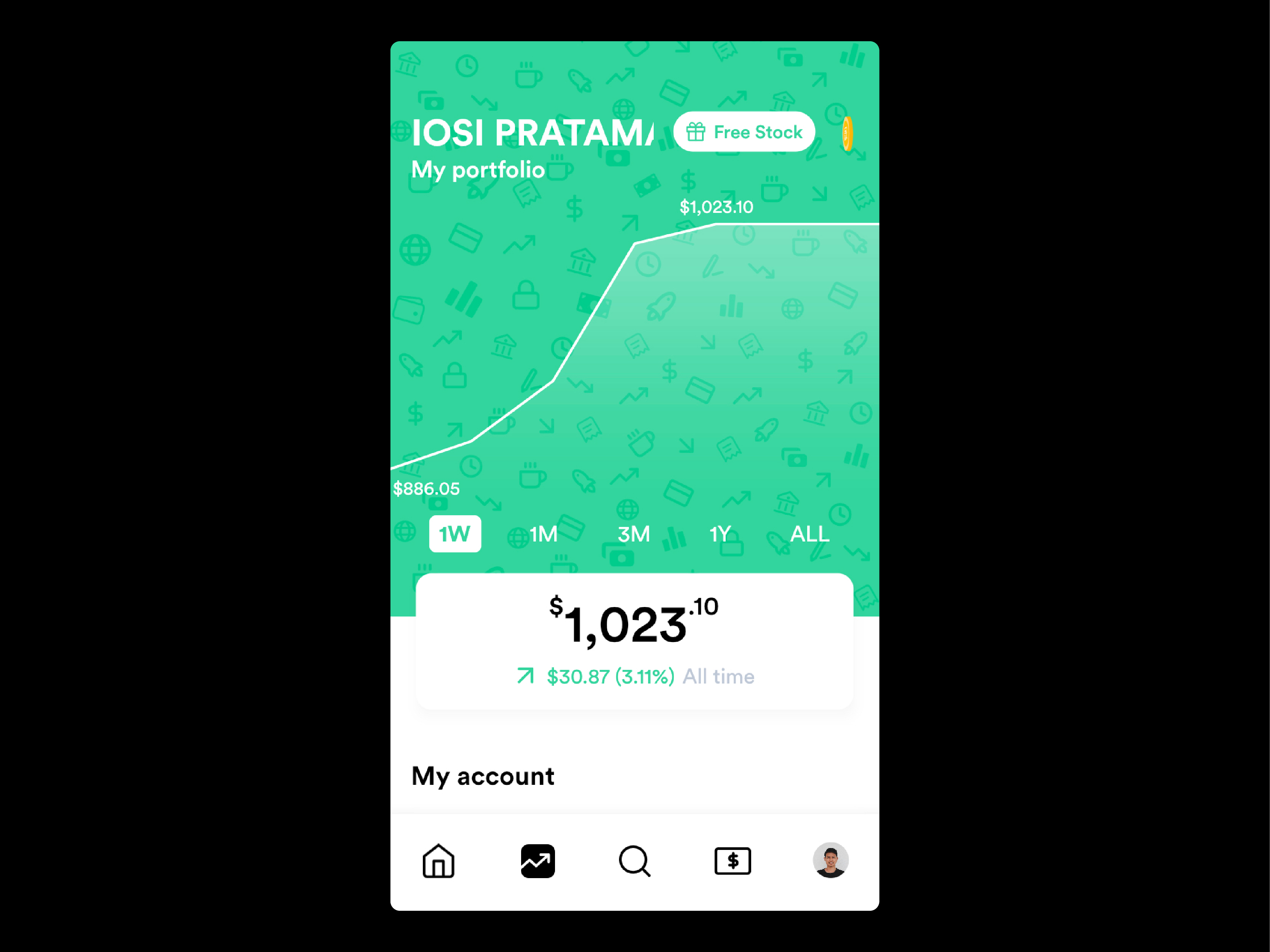Image resolution: width=1270 pixels, height=952 pixels.
Task: Switch chart to 1Y range
Action: tap(720, 534)
